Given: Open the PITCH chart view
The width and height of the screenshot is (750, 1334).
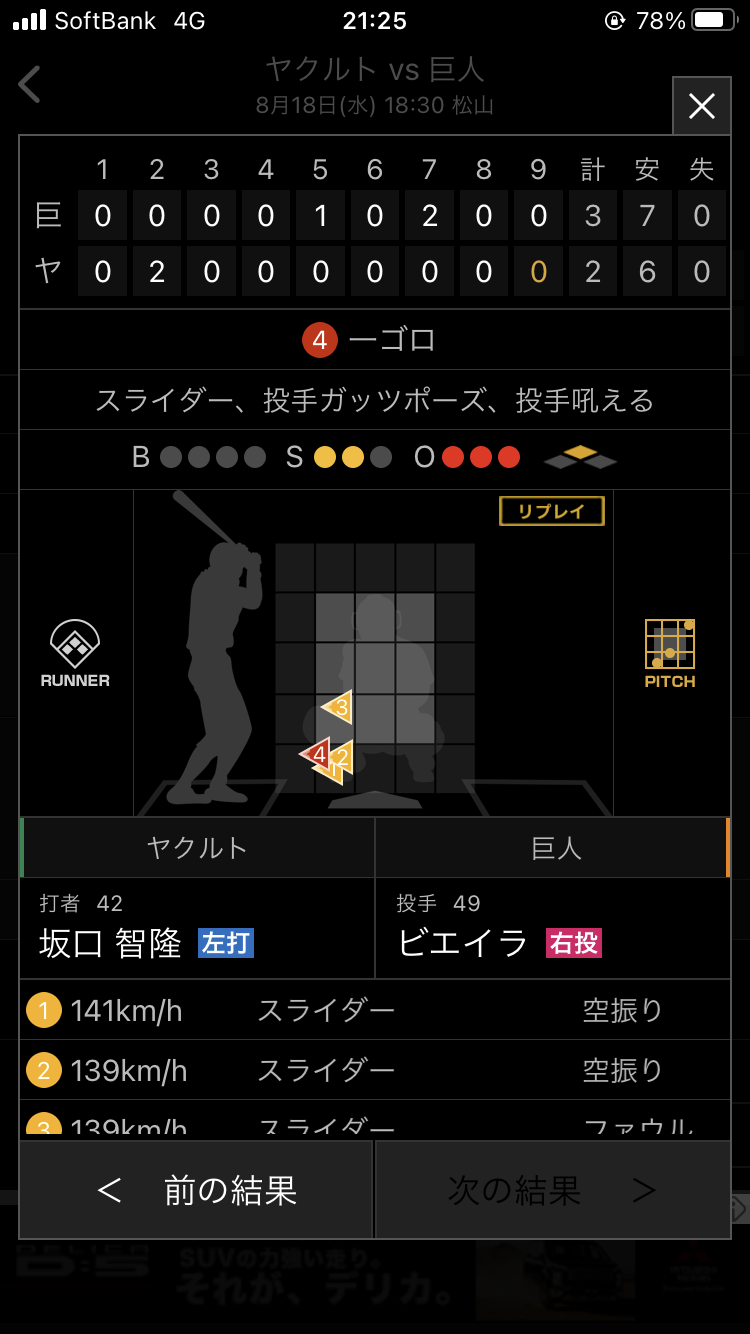Looking at the screenshot, I should click(x=670, y=654).
